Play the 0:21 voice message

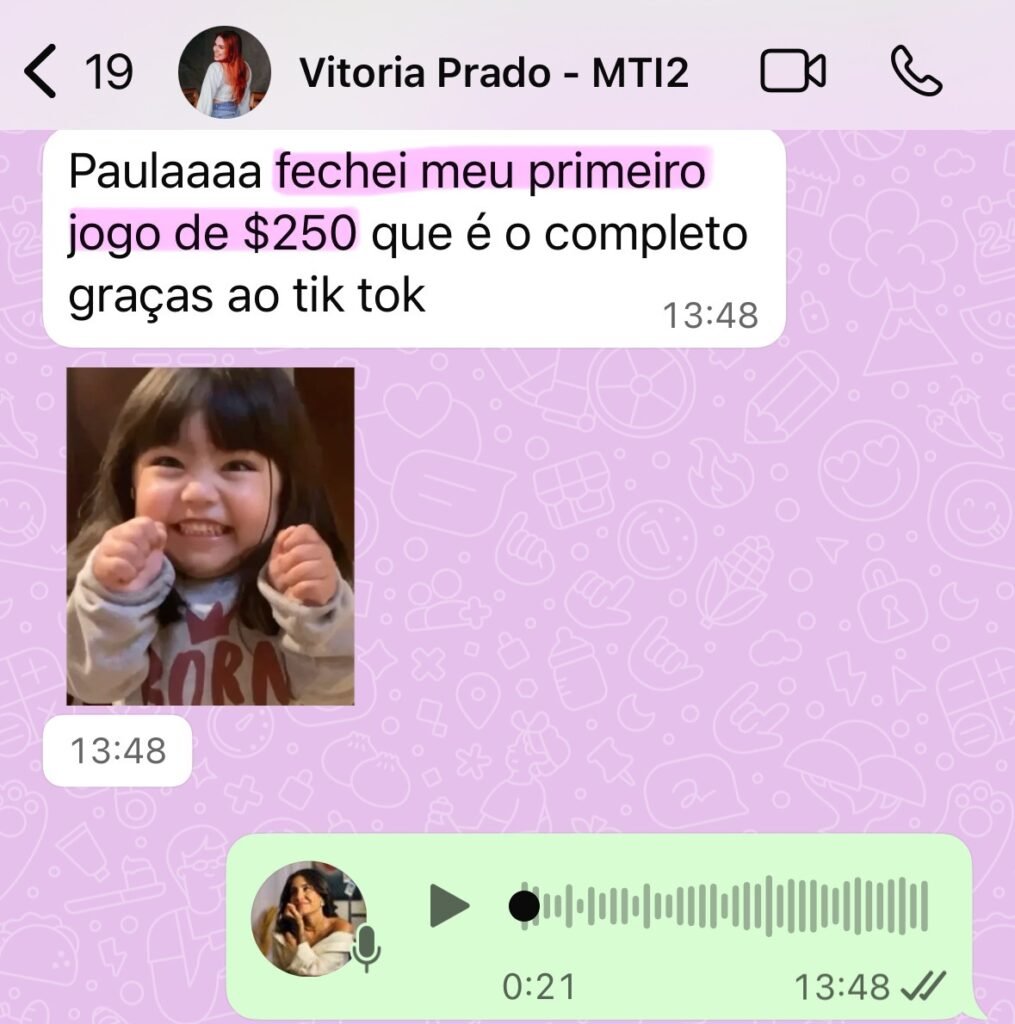click(449, 906)
